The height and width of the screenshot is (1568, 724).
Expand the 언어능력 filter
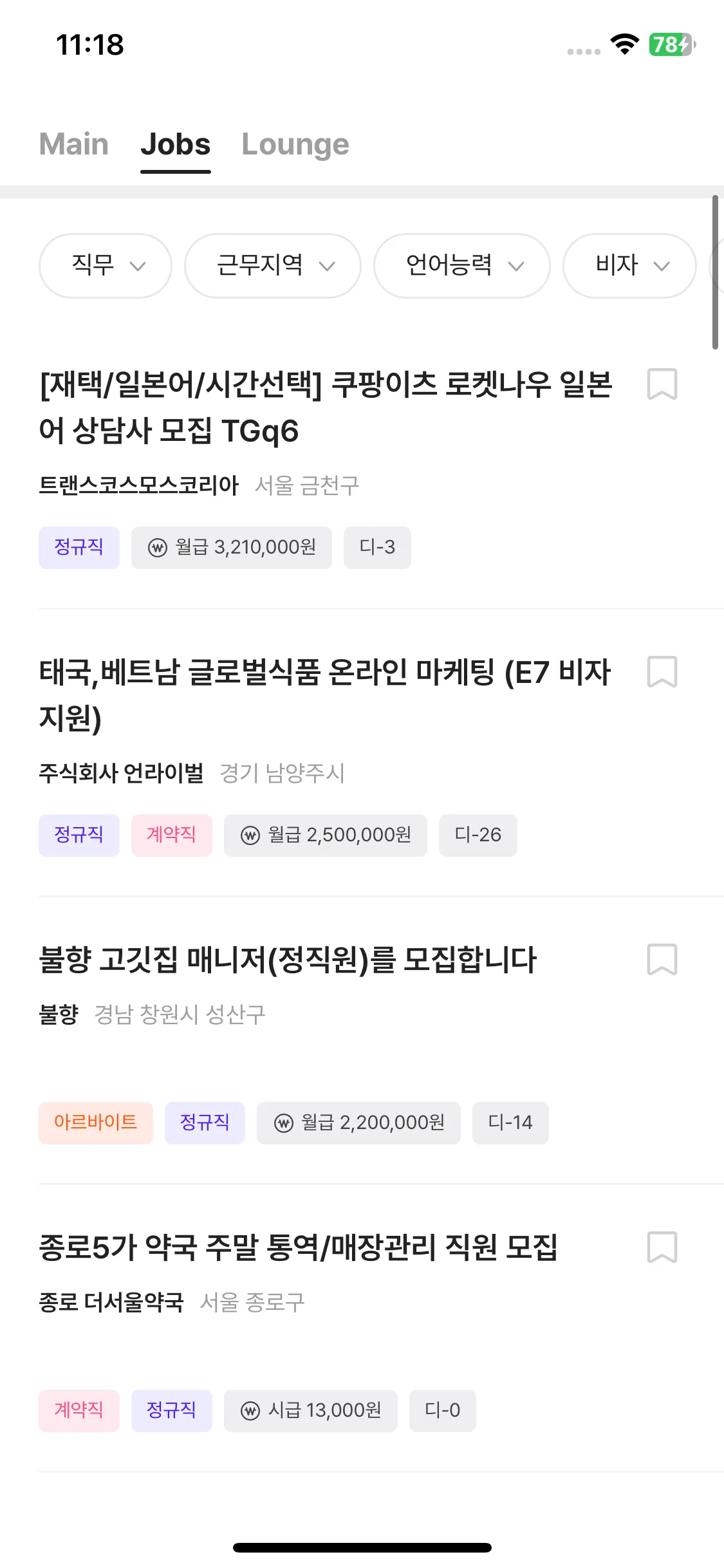pos(462,265)
